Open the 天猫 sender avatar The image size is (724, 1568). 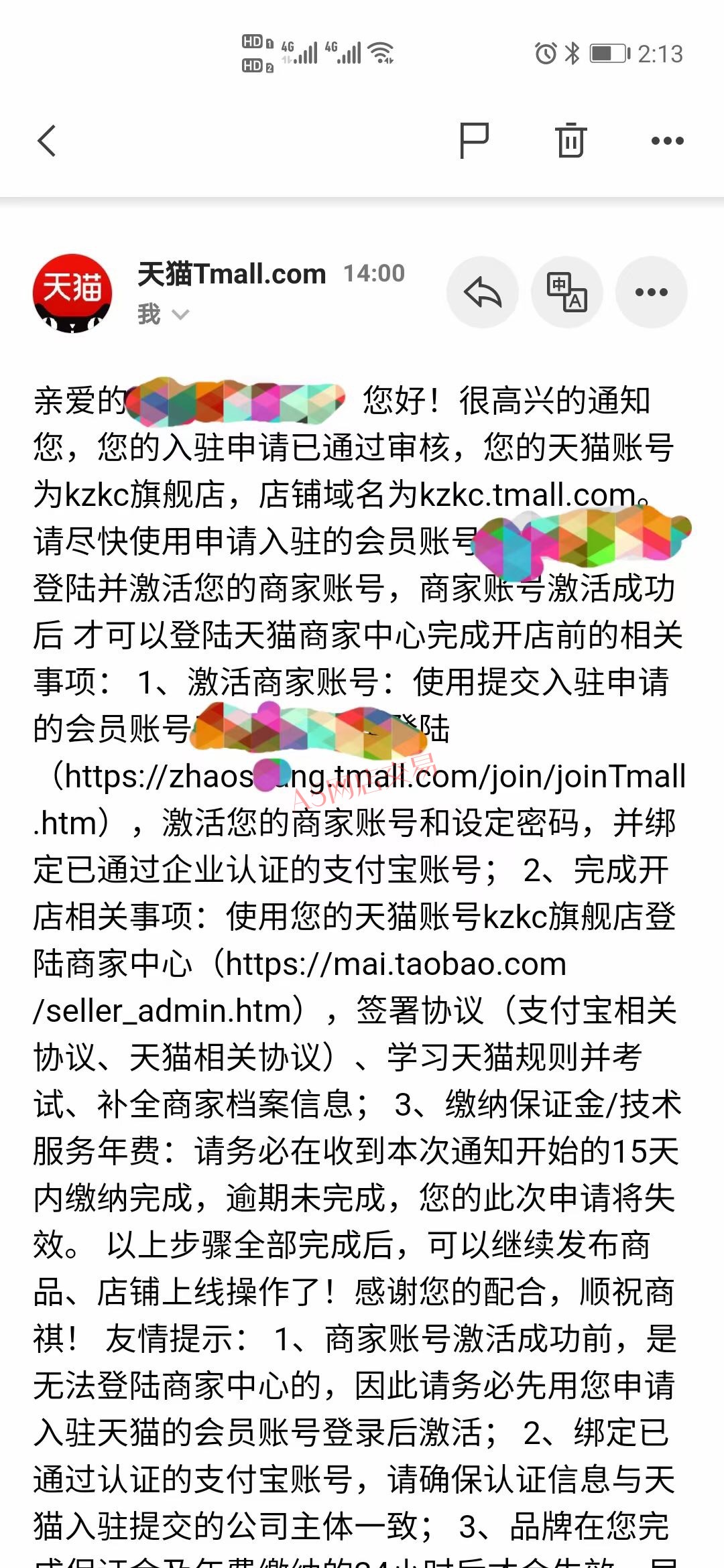[72, 293]
